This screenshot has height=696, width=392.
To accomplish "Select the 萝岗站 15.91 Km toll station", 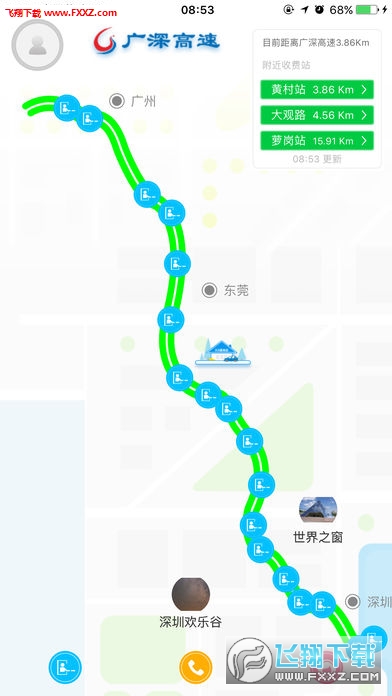I will [x=317, y=141].
